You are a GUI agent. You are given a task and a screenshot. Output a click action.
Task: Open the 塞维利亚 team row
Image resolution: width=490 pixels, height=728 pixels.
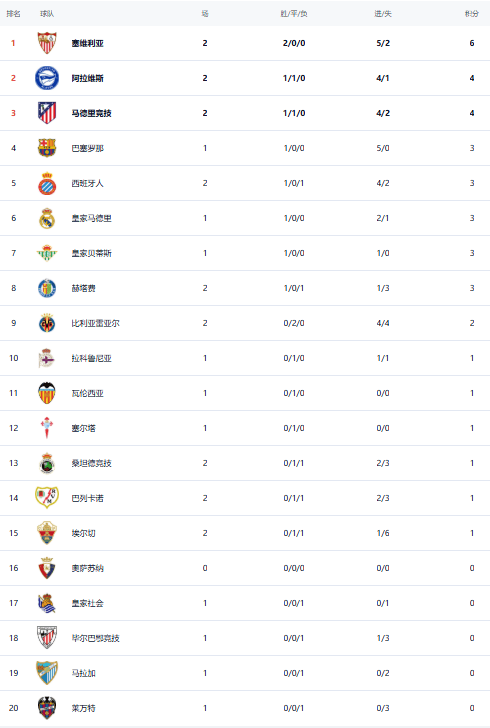pyautogui.click(x=245, y=43)
